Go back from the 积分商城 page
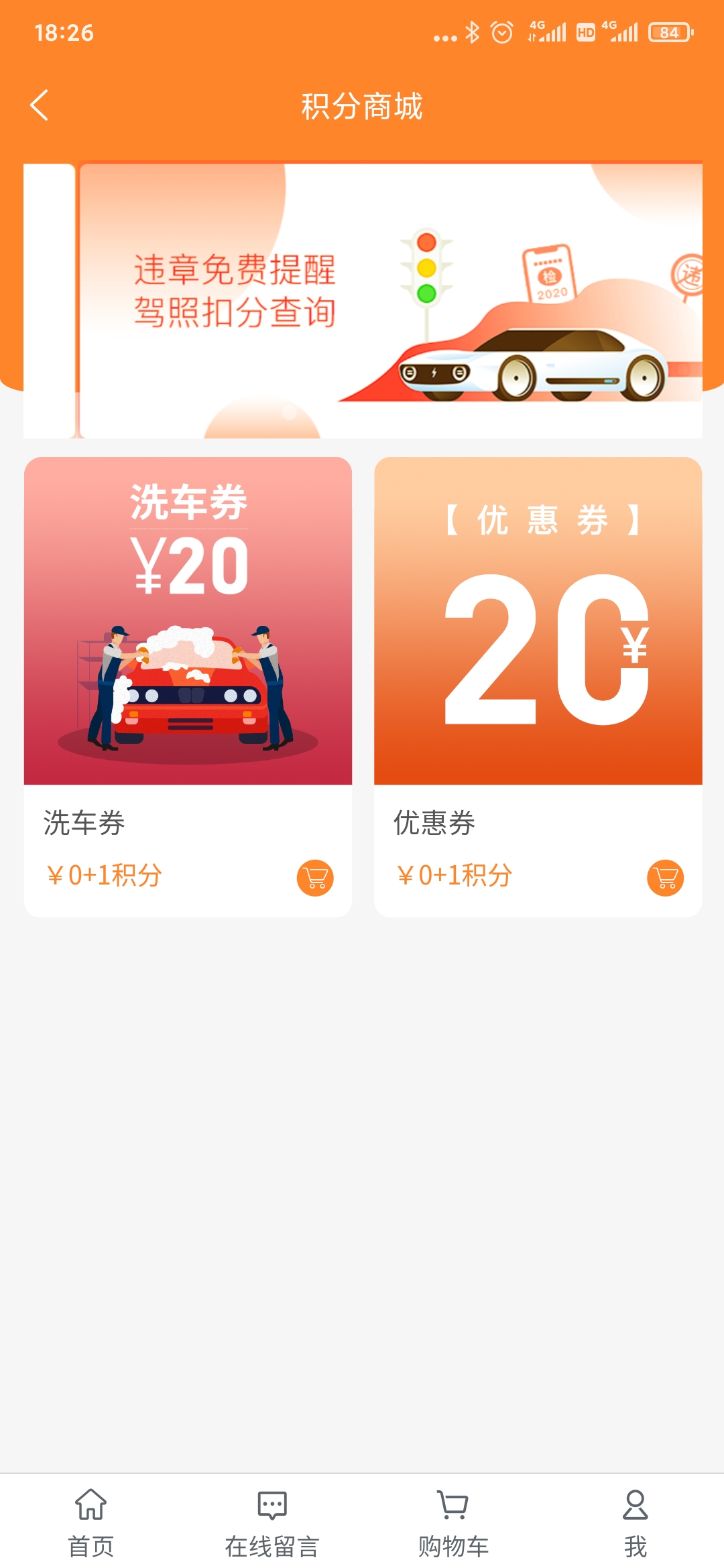This screenshot has height=1568, width=724. (x=40, y=105)
